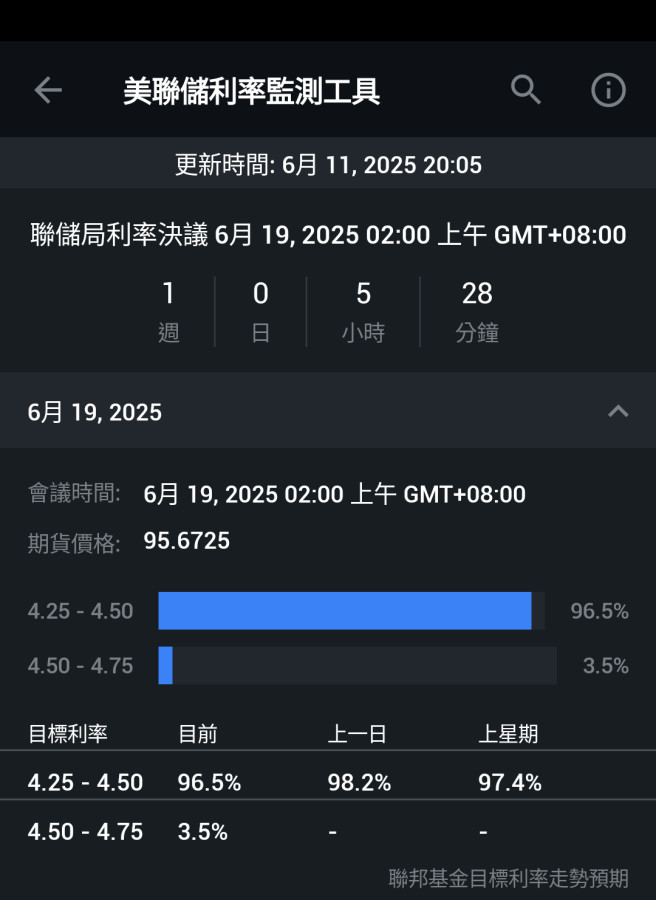This screenshot has width=656, height=900.
Task: Open search in the app bar
Action: pyautogui.click(x=526, y=90)
